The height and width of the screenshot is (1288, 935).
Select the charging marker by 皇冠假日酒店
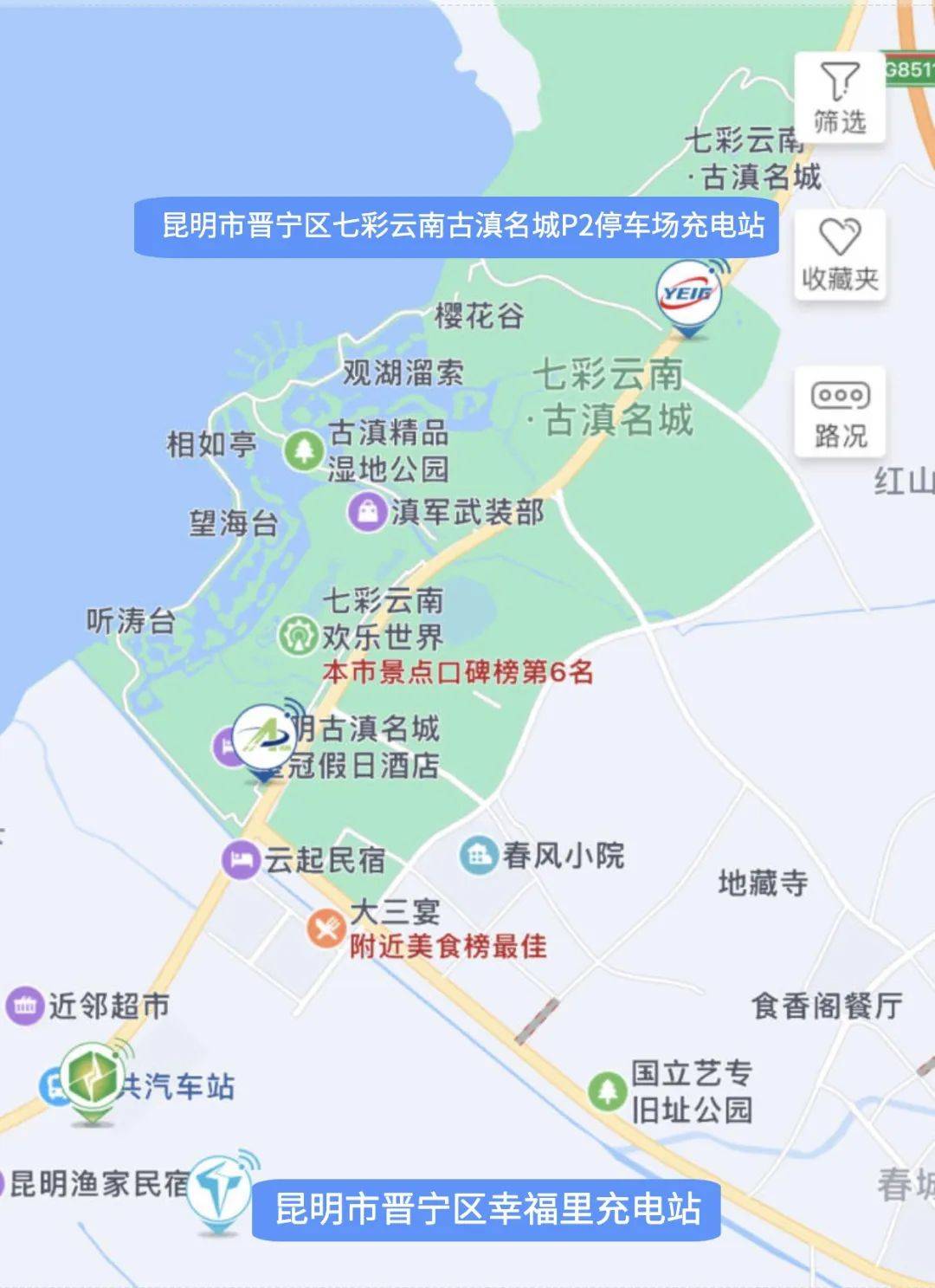(264, 739)
